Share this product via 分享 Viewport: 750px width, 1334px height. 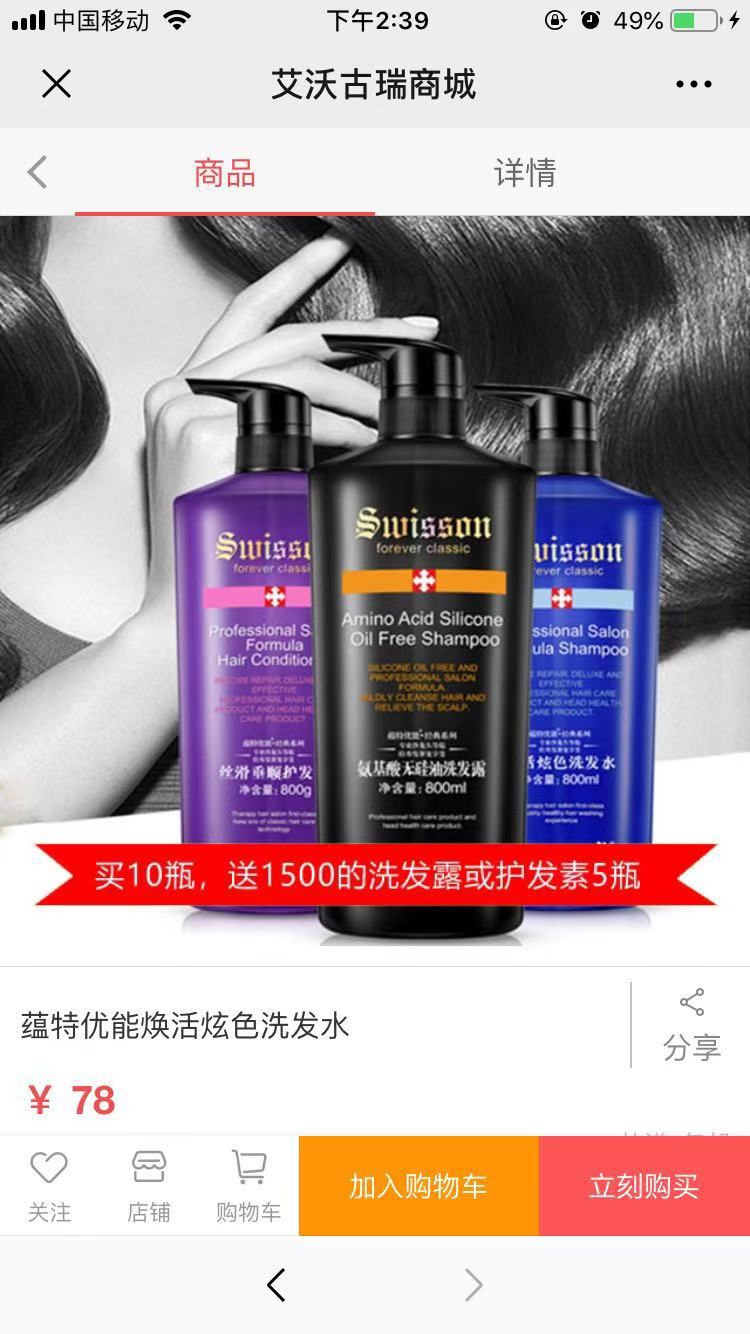(691, 1025)
